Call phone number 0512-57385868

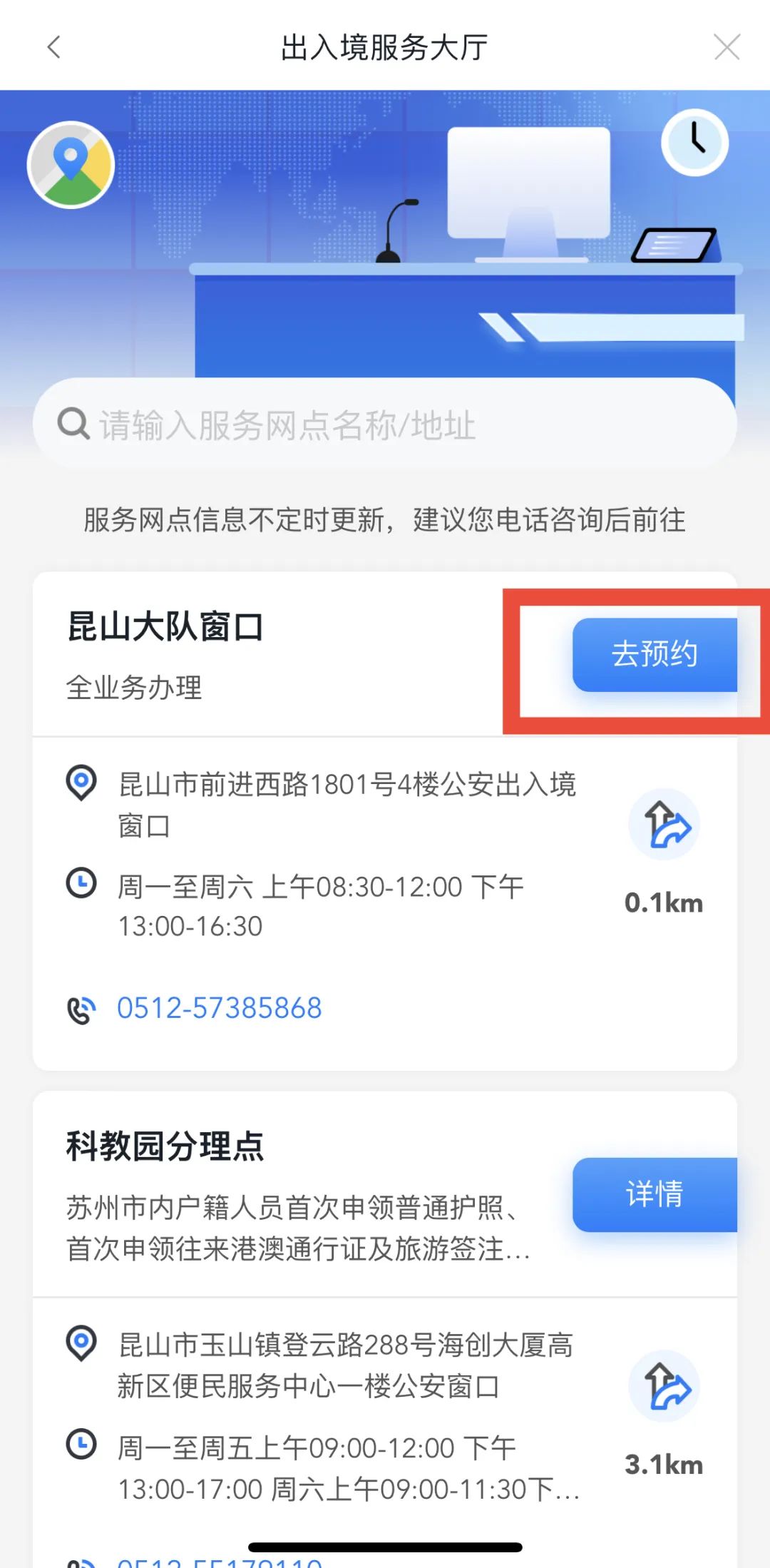click(x=219, y=1008)
